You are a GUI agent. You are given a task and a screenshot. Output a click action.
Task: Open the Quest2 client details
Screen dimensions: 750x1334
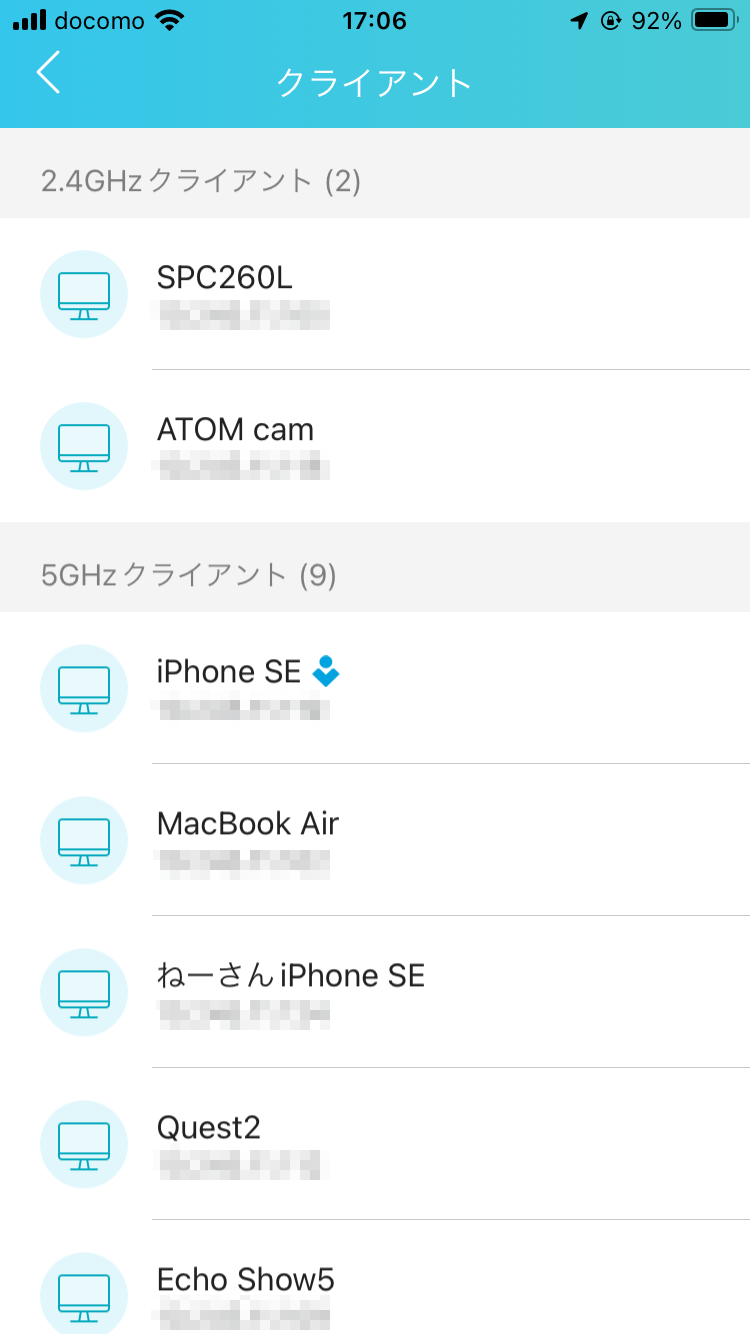(x=375, y=1144)
